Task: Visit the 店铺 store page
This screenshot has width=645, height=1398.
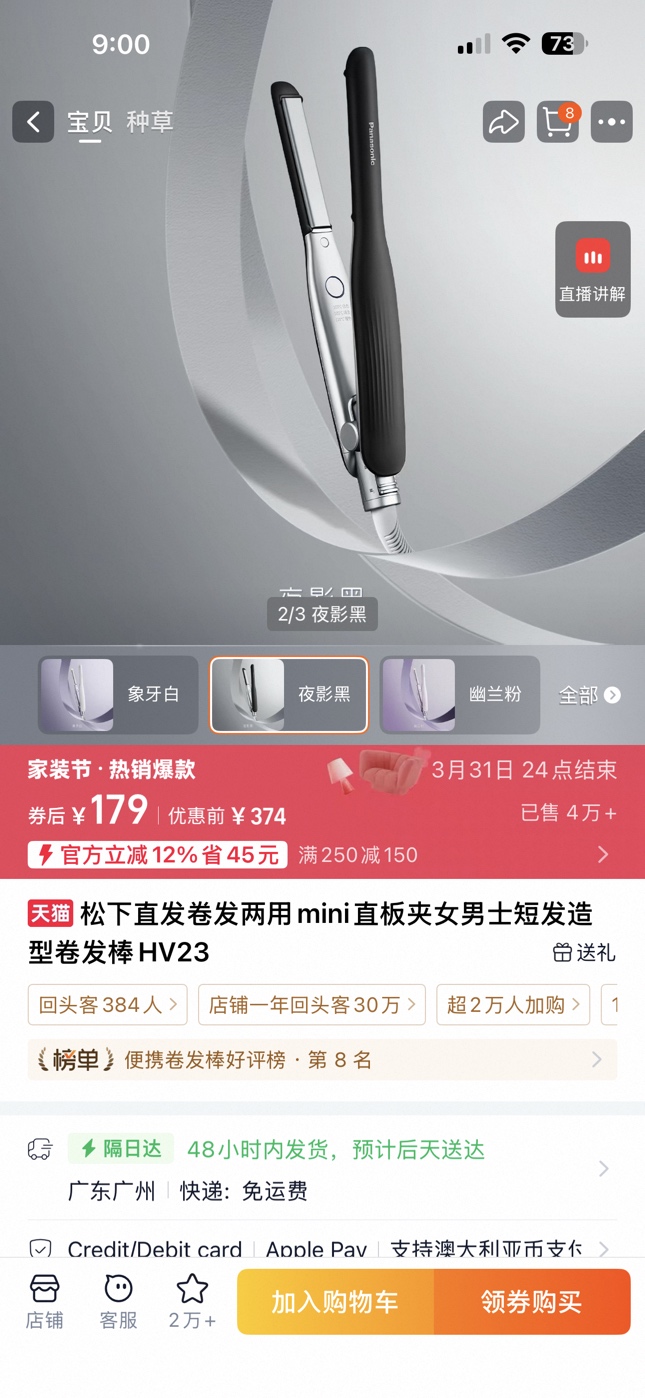Action: coord(45,1301)
